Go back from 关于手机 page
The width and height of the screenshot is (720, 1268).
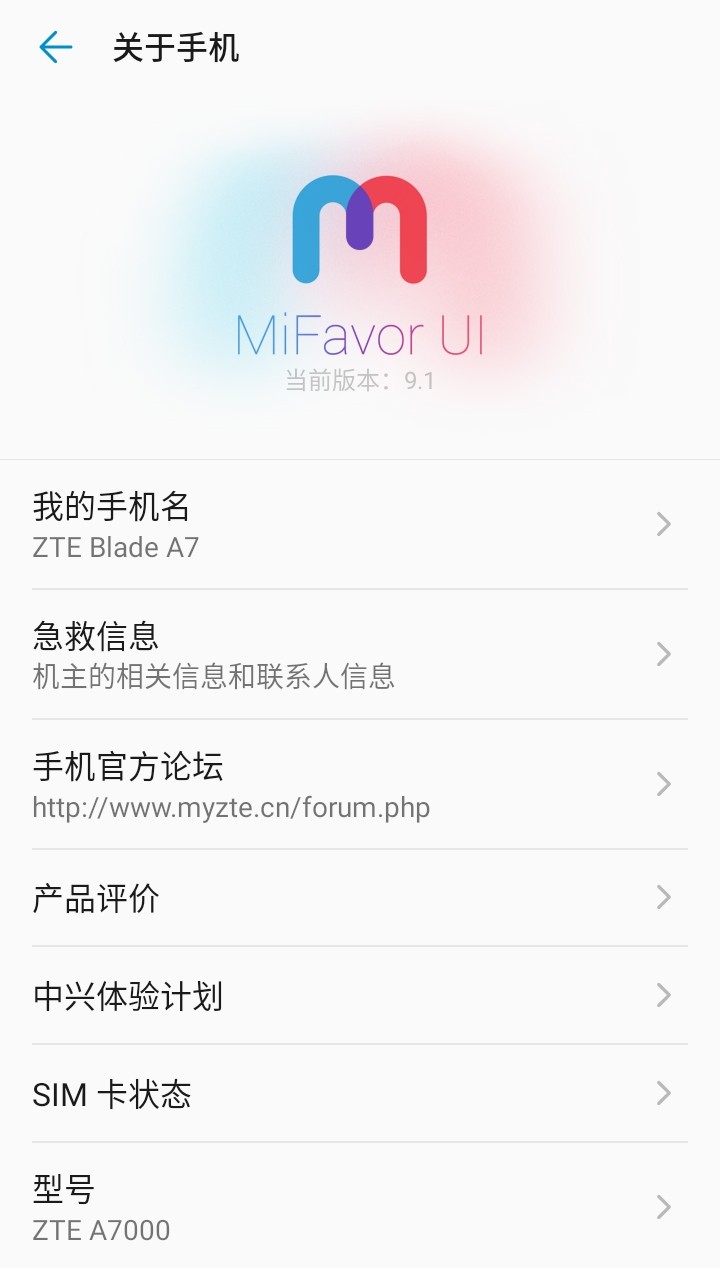point(56,47)
